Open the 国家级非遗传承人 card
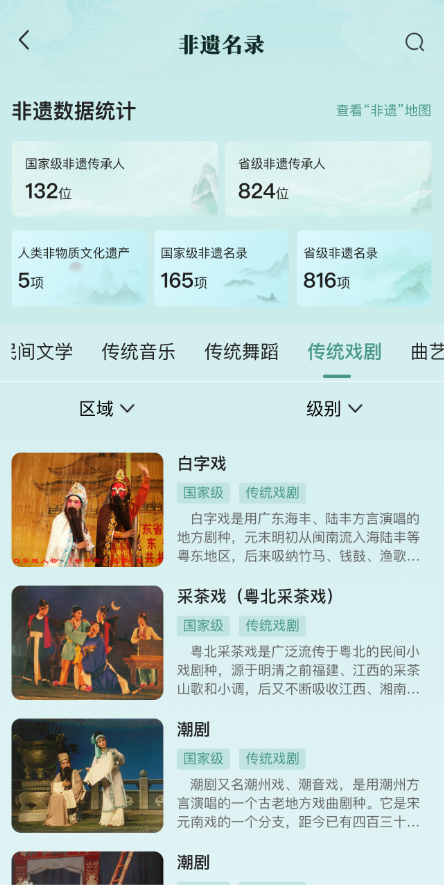 pos(115,179)
